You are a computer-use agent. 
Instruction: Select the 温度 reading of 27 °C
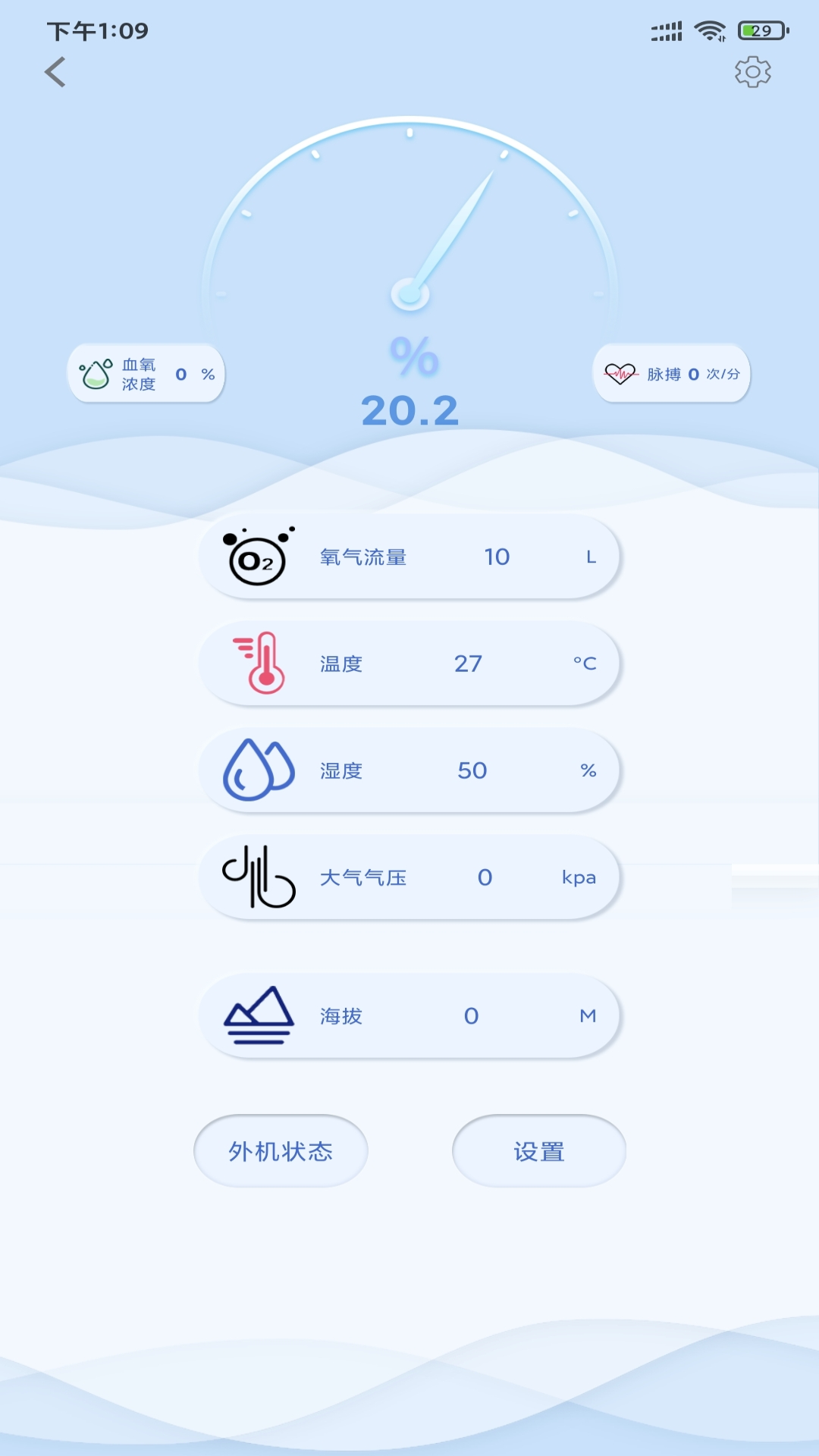[409, 663]
